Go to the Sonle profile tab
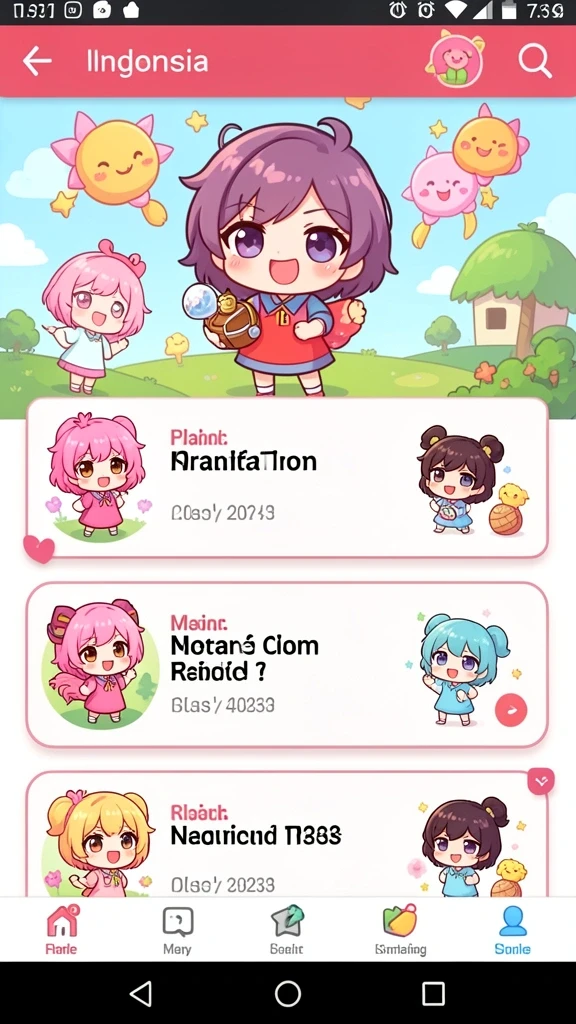Screen dimensions: 576x1024 (513, 929)
